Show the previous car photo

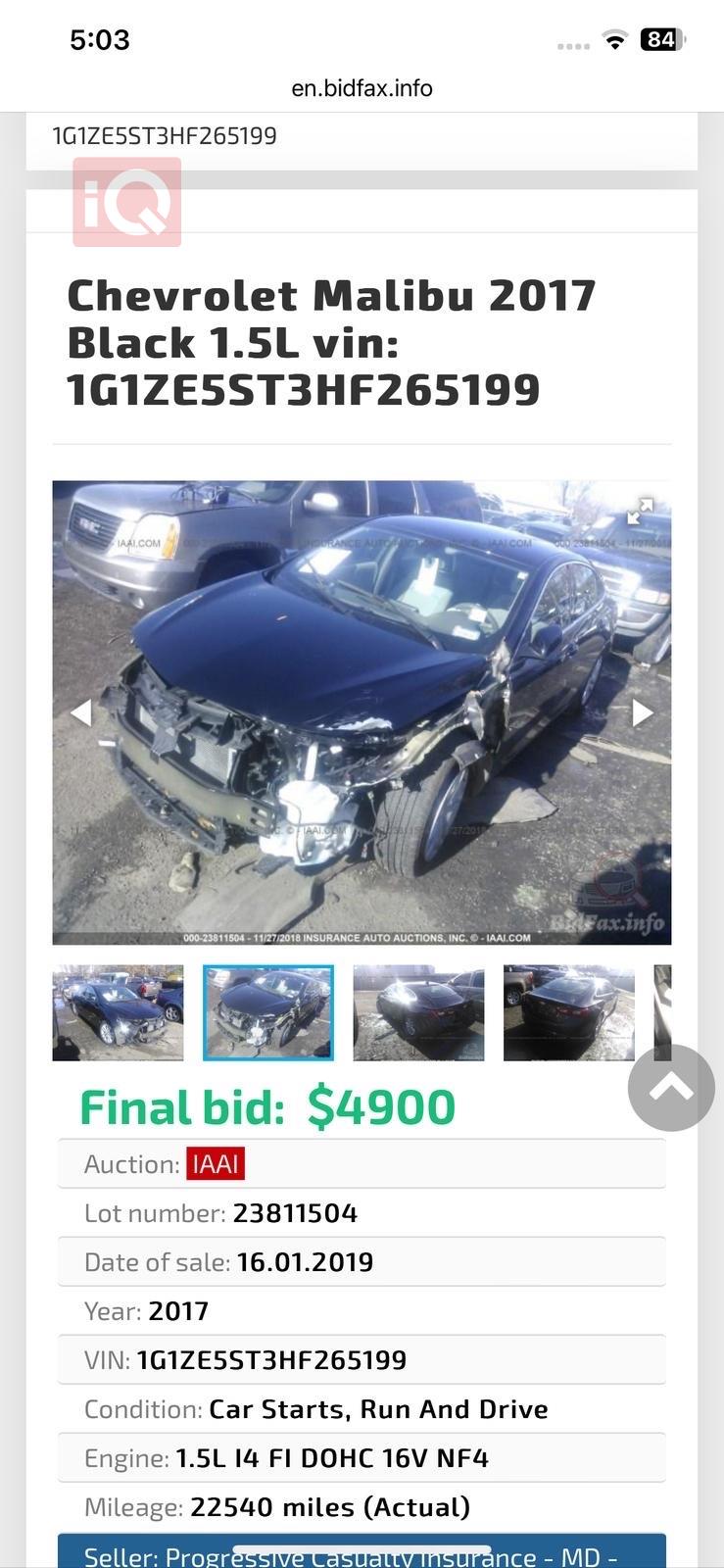tap(81, 712)
